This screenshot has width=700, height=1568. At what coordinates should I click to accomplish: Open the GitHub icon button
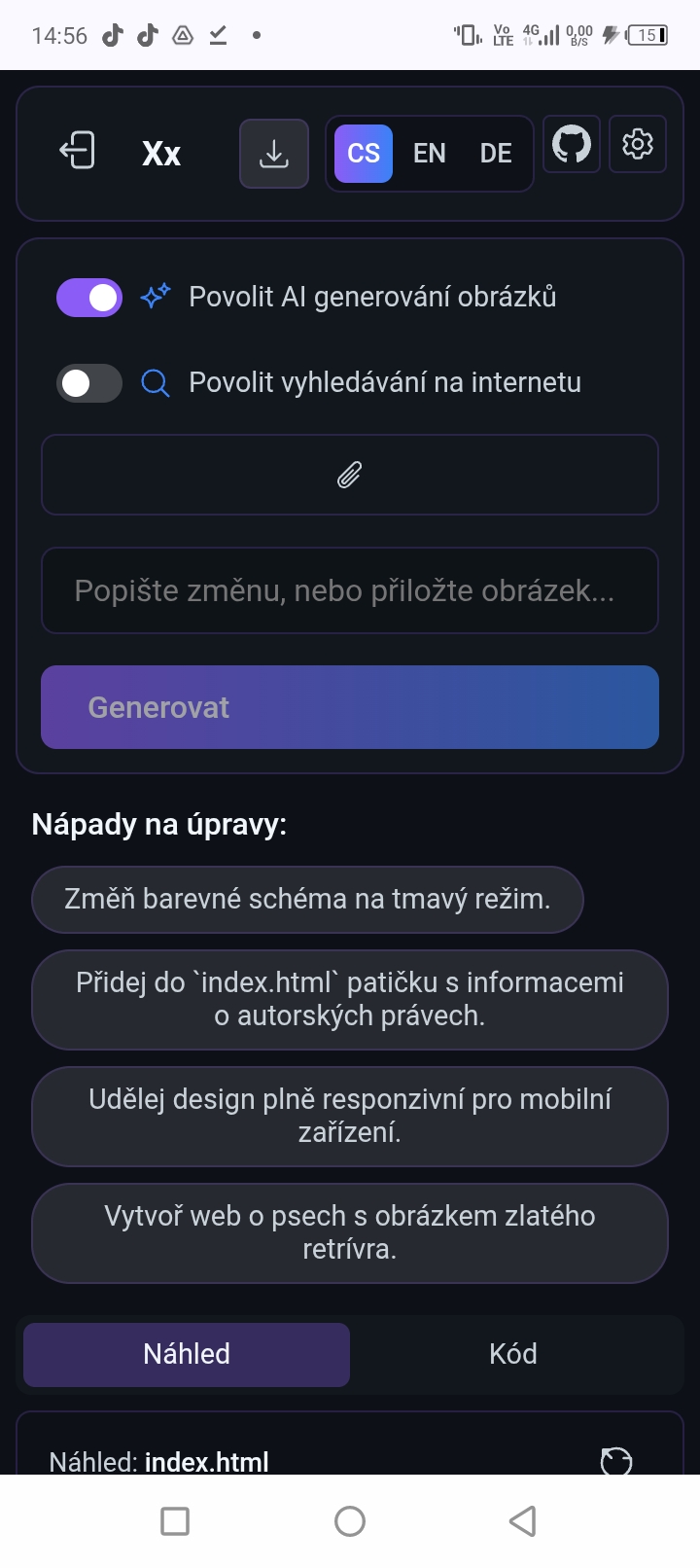pos(572,145)
